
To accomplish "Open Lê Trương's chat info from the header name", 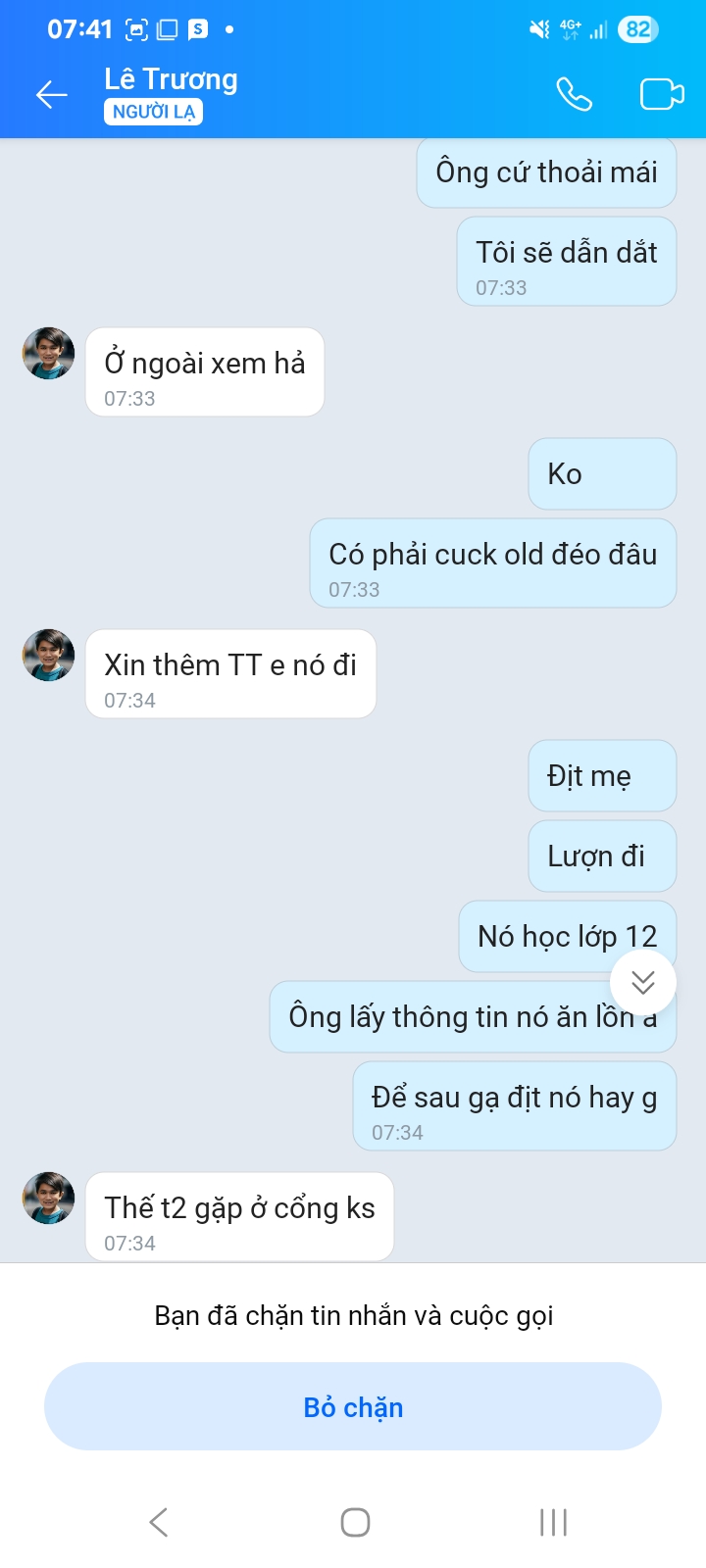I will click(x=172, y=80).
